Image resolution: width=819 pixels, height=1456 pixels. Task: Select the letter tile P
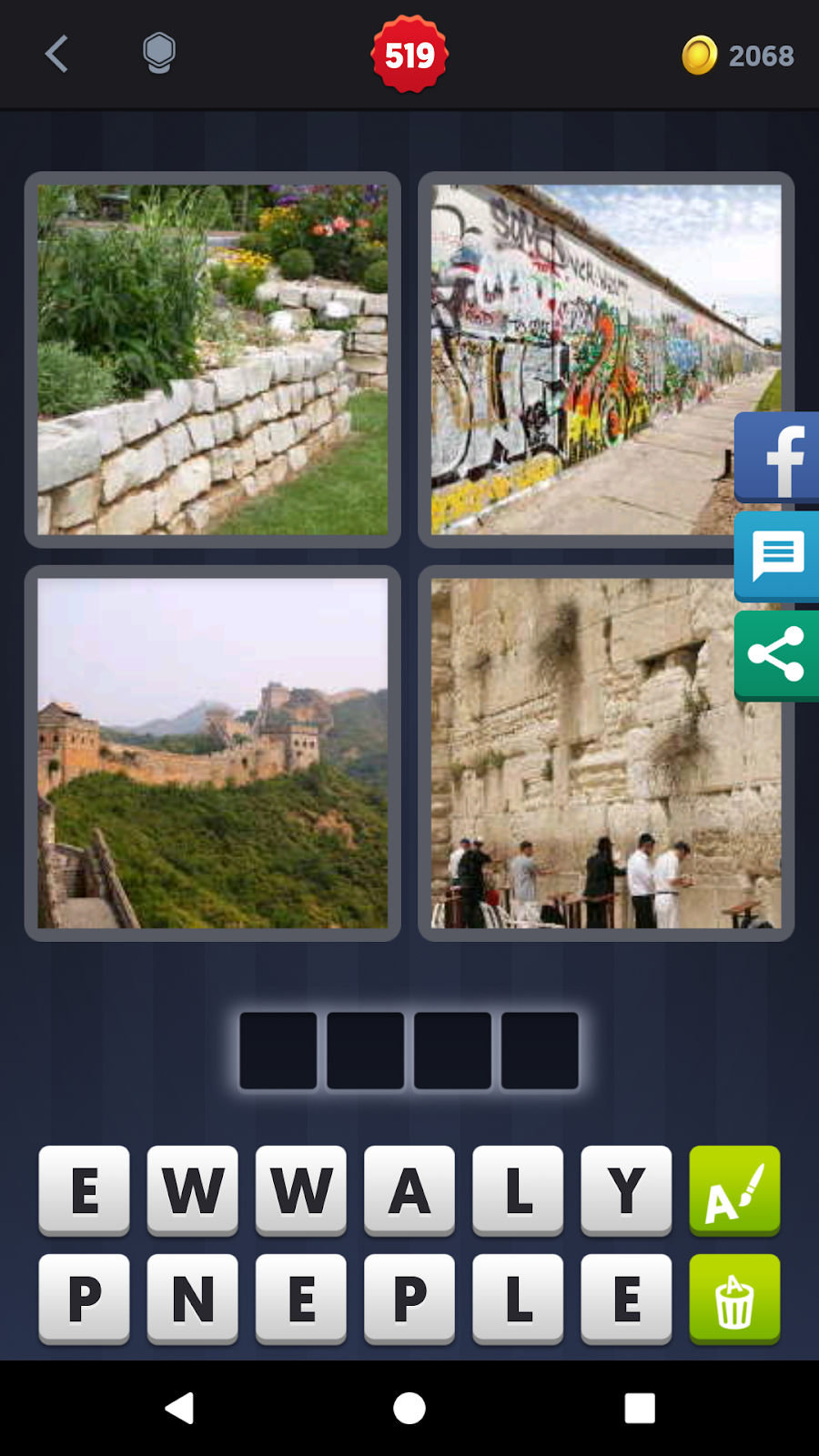tap(84, 1299)
